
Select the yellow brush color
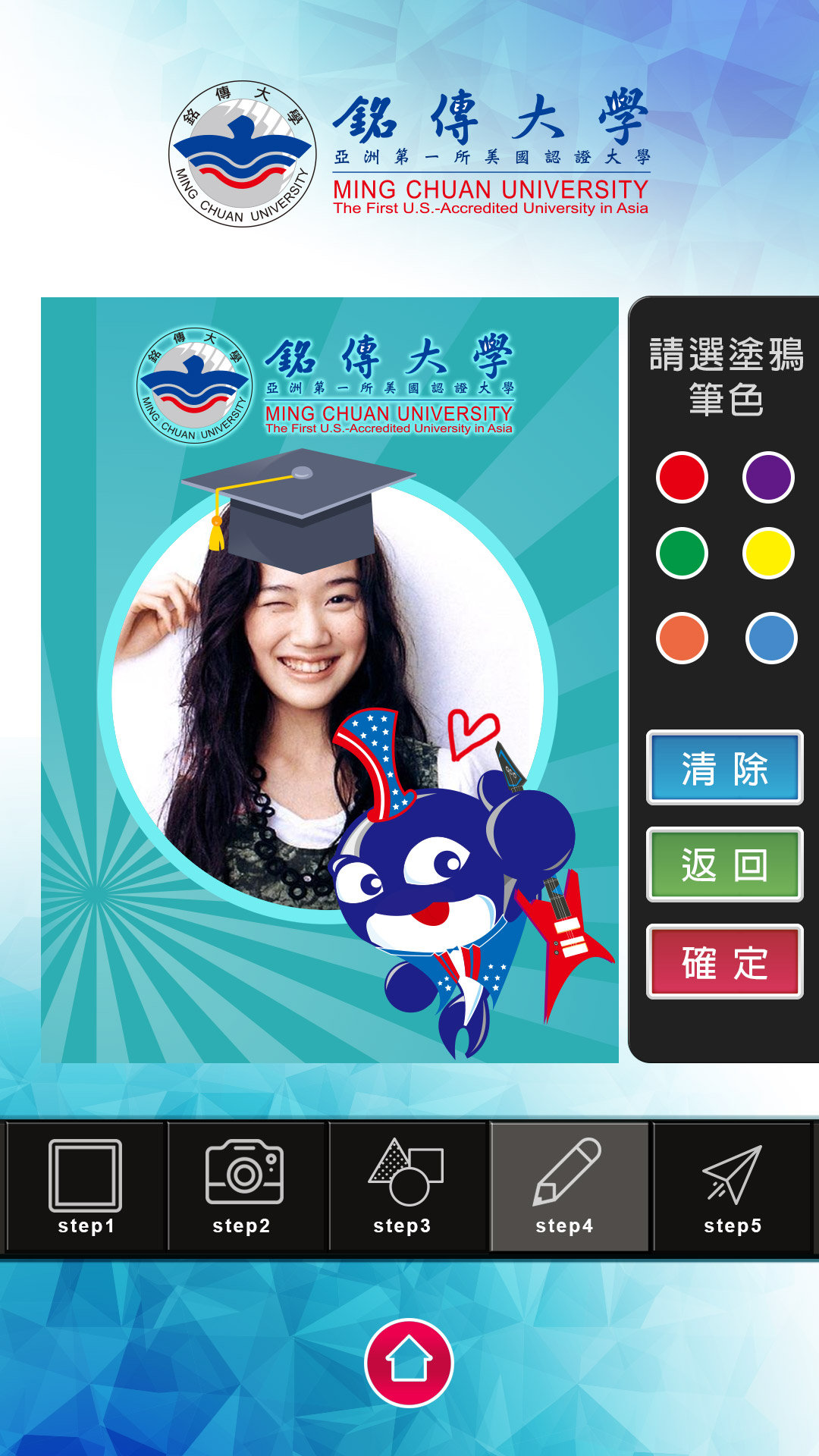click(x=768, y=553)
